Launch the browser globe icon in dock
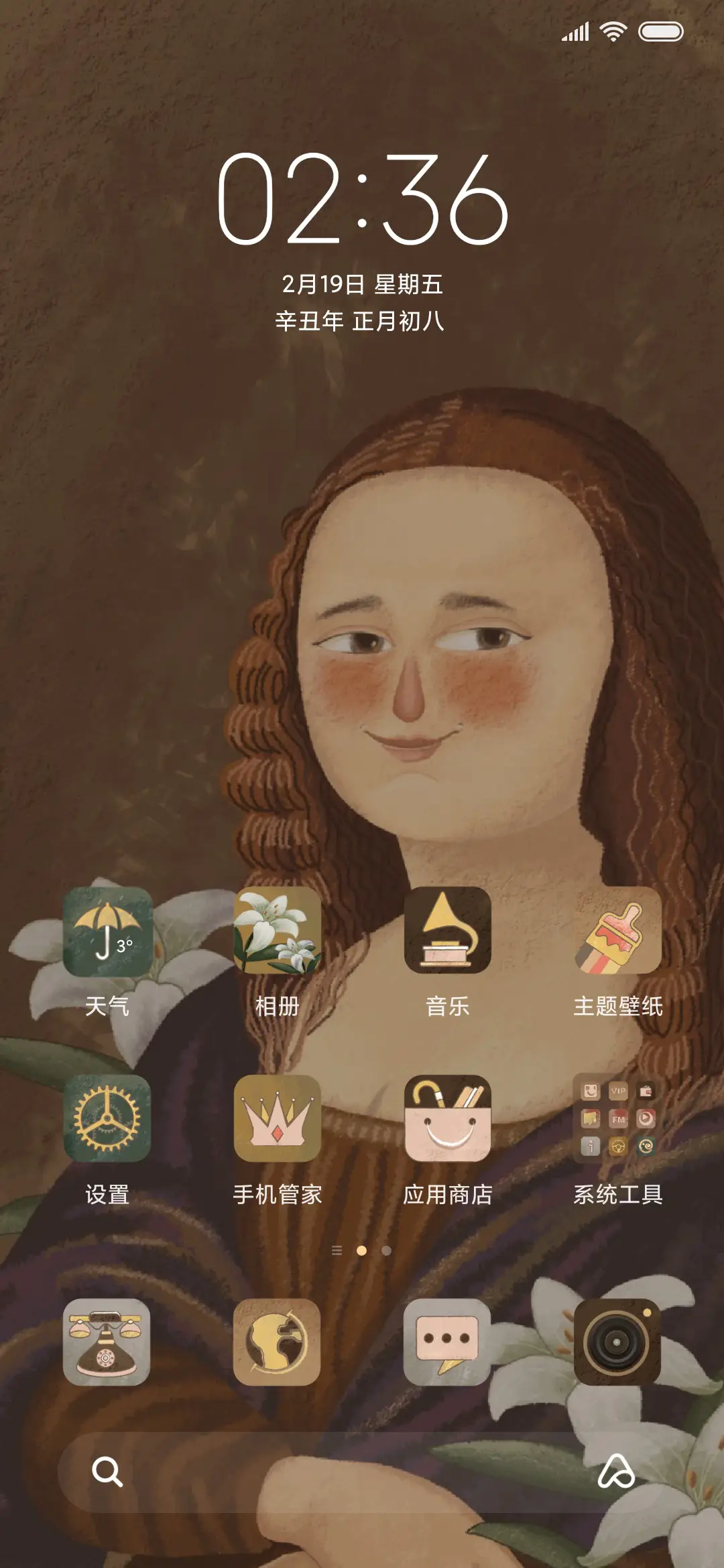 pos(277,1342)
